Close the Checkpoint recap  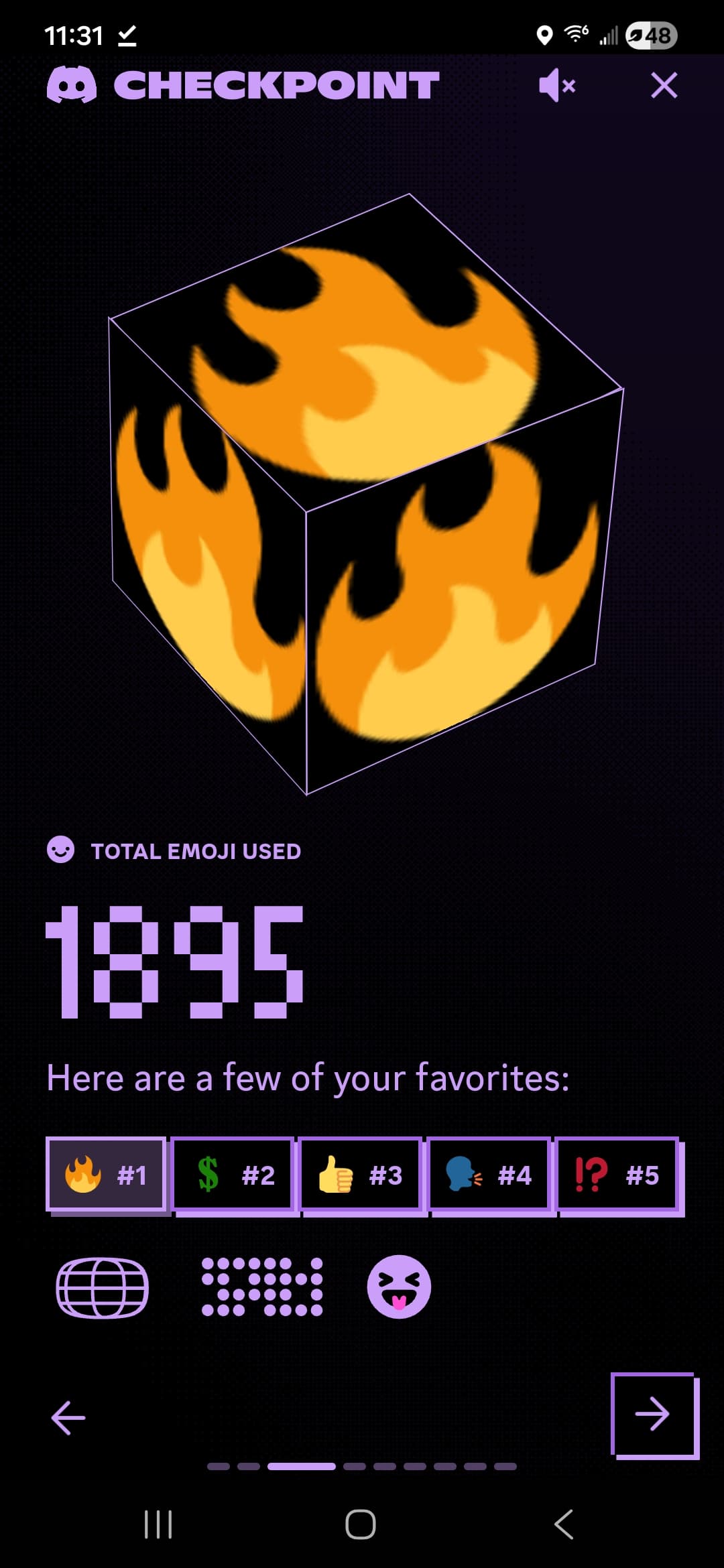664,86
